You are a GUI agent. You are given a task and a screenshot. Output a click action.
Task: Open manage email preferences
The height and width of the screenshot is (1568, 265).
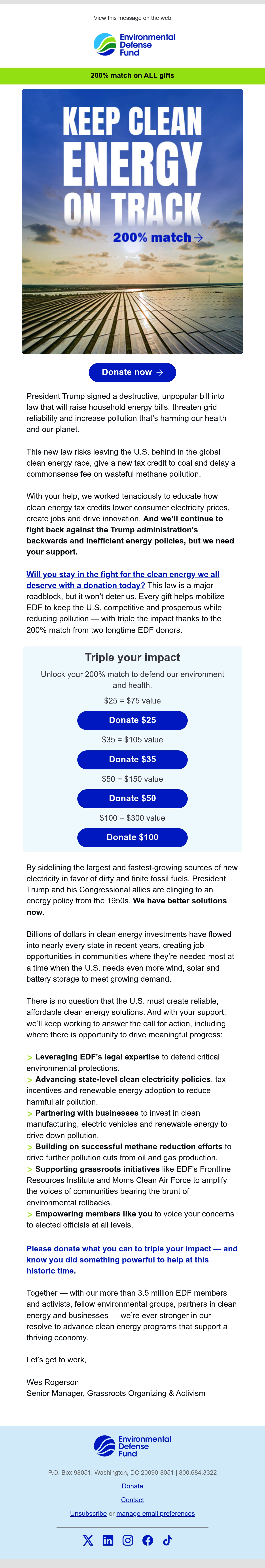point(156,1513)
